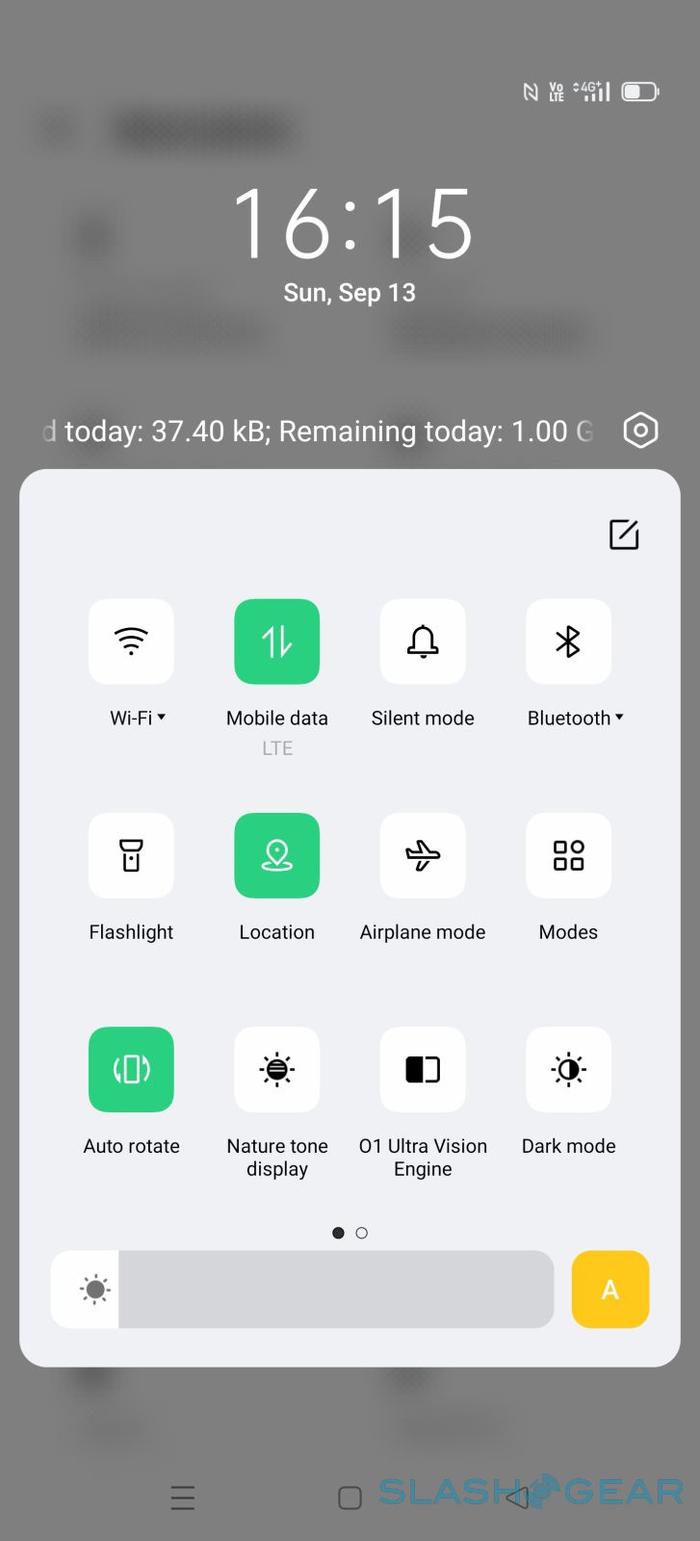This screenshot has height=1541, width=700.
Task: Toggle auto brightness with the A button
Action: (610, 1289)
